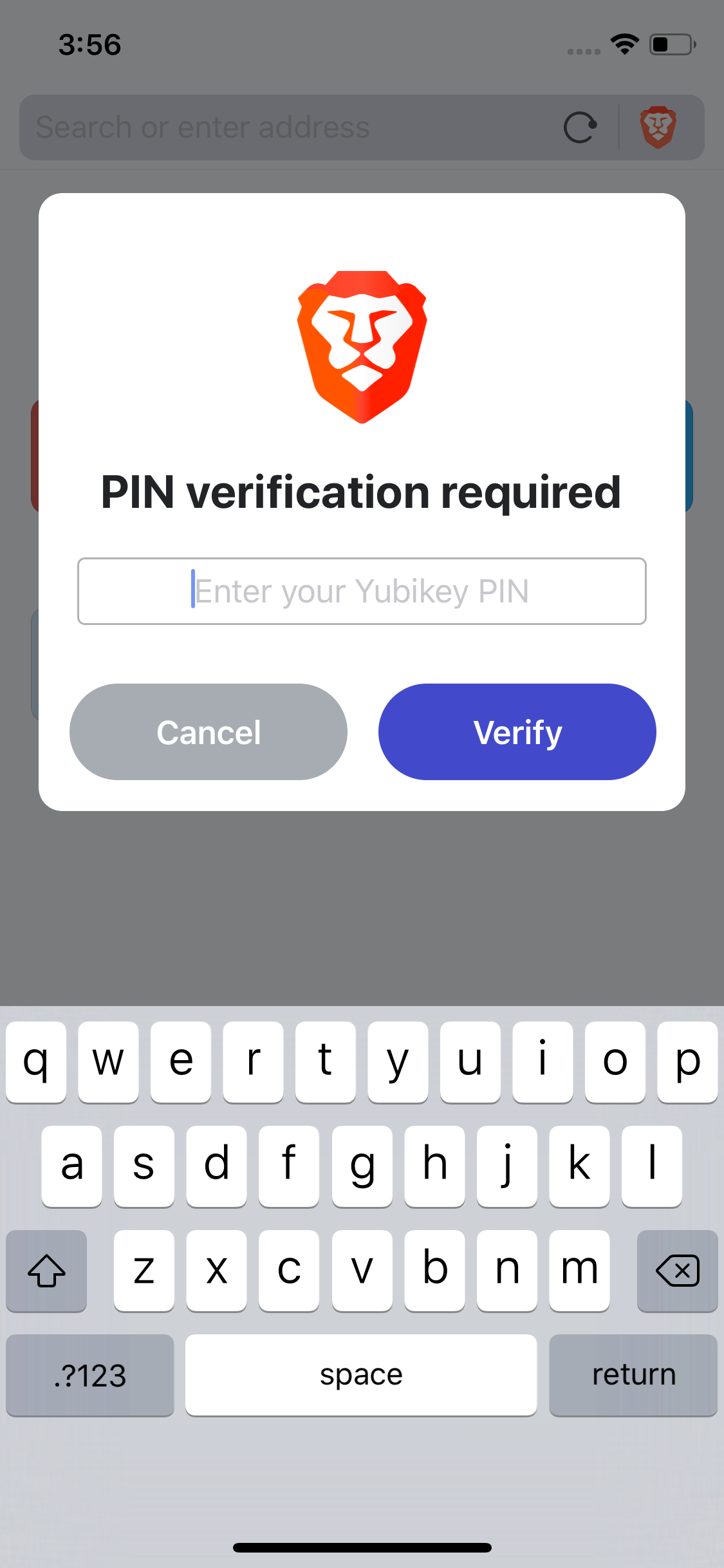The height and width of the screenshot is (1568, 724).
Task: Confirm PIN with the Verify button
Action: [x=517, y=732]
